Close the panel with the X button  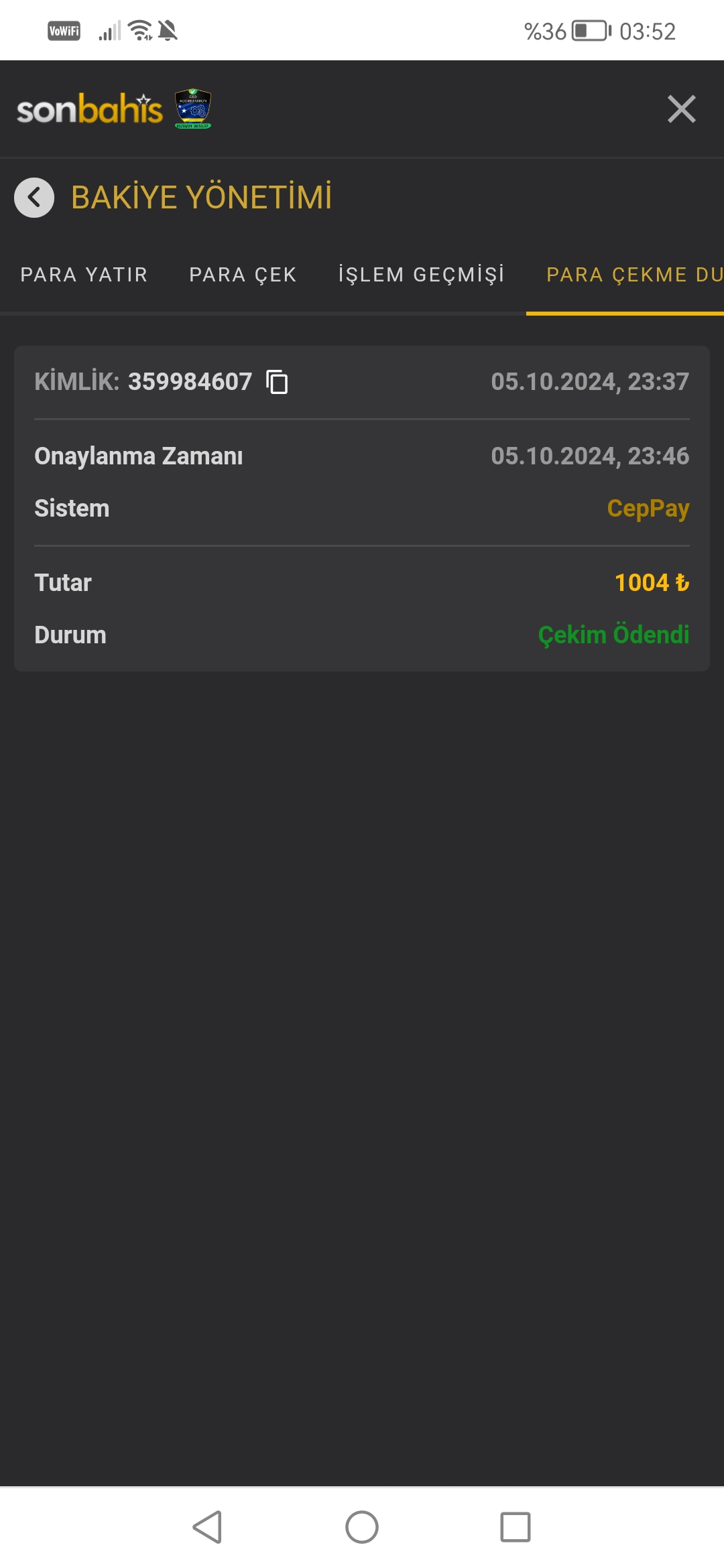(682, 109)
